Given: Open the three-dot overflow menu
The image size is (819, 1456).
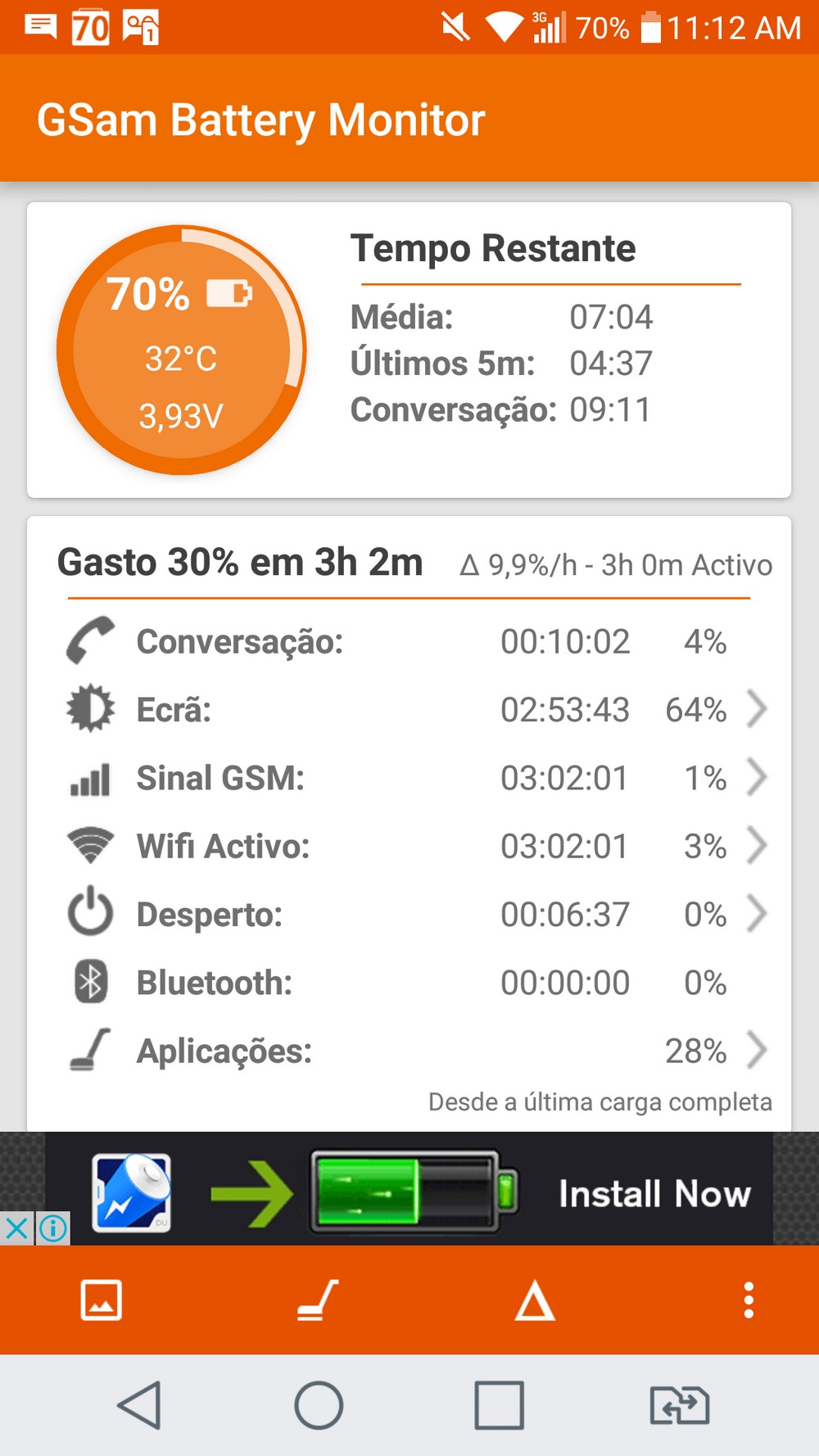Looking at the screenshot, I should click(748, 1300).
